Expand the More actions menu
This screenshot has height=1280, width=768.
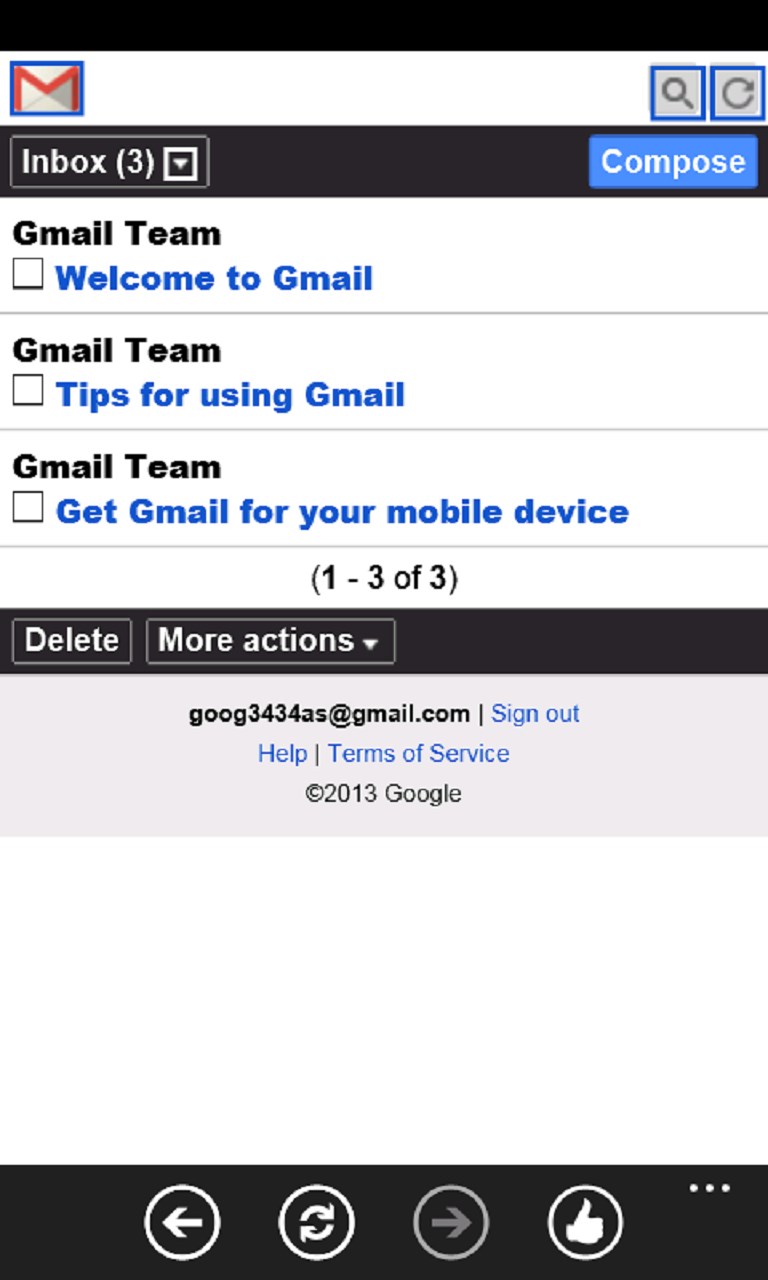click(x=270, y=641)
